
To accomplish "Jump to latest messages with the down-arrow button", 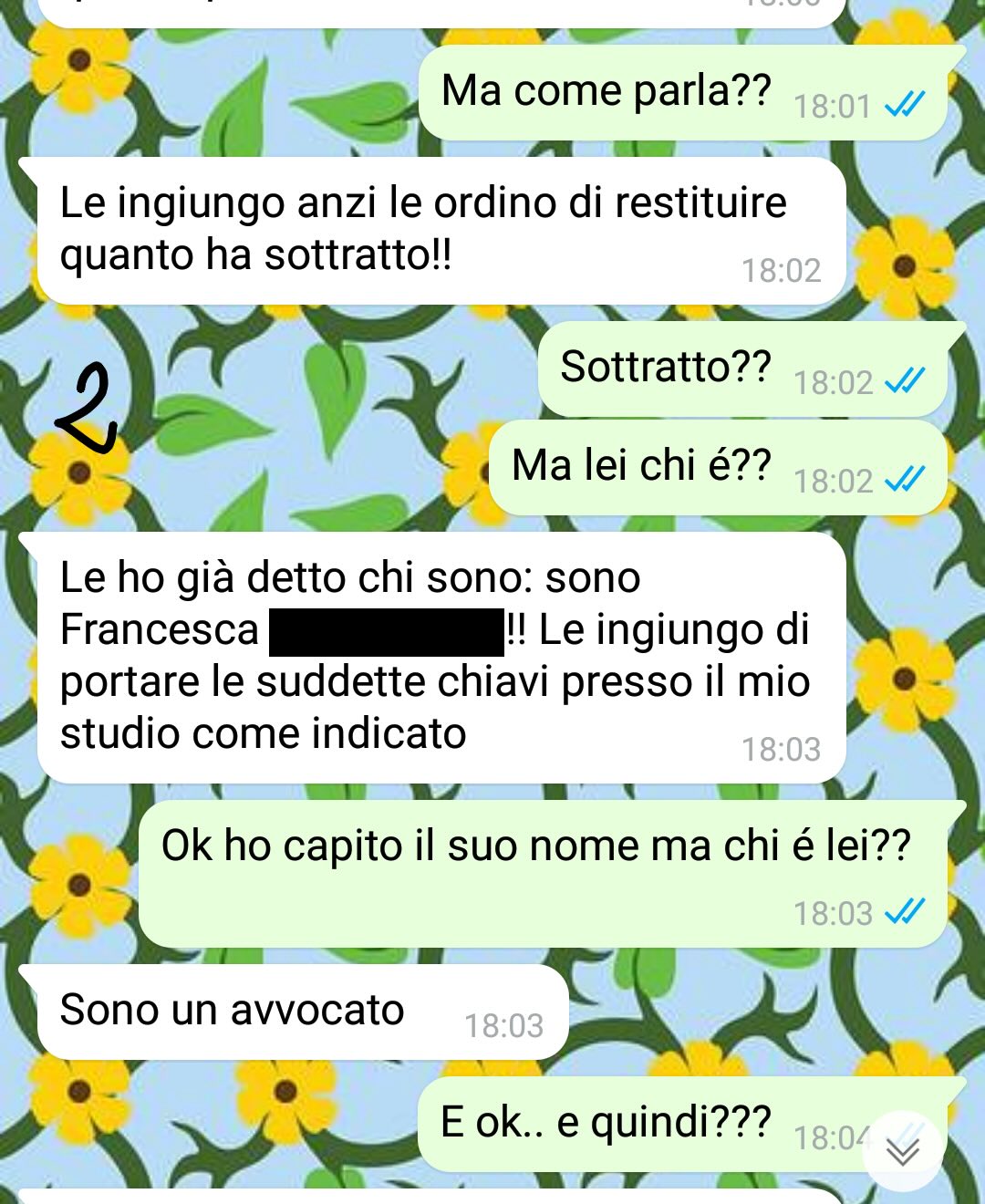I will pyautogui.click(x=901, y=1151).
